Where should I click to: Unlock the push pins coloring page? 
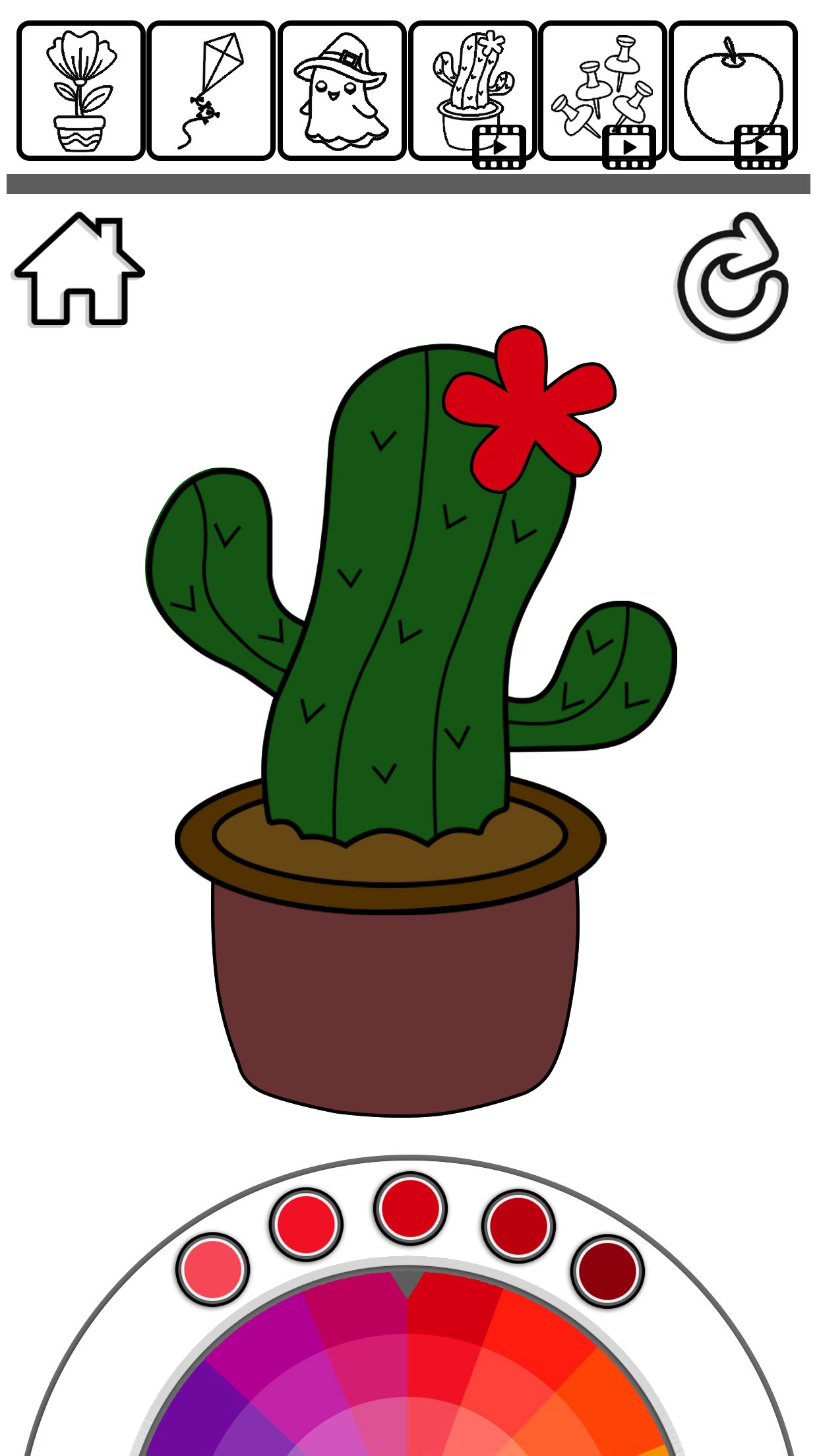[x=602, y=91]
